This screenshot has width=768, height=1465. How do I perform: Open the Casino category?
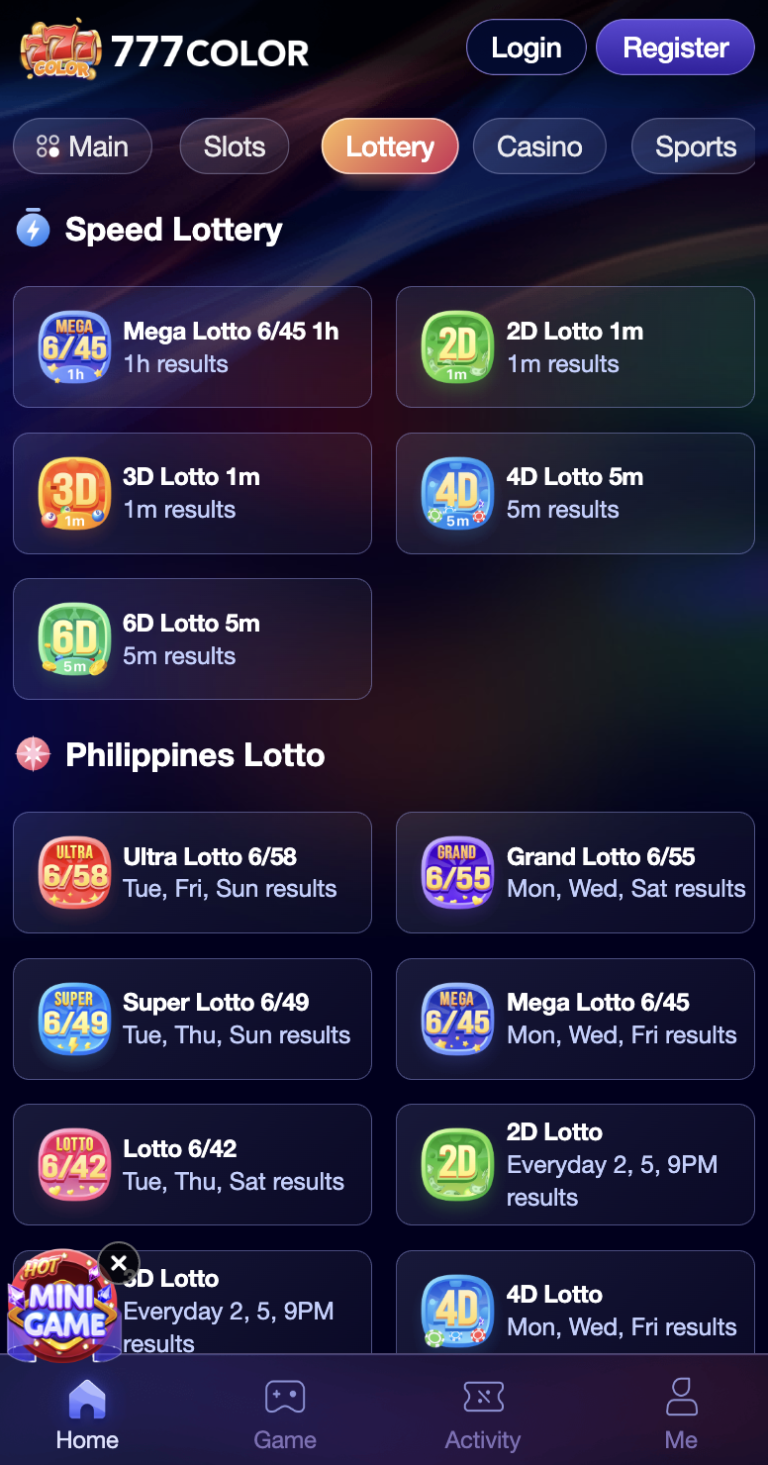tap(539, 145)
